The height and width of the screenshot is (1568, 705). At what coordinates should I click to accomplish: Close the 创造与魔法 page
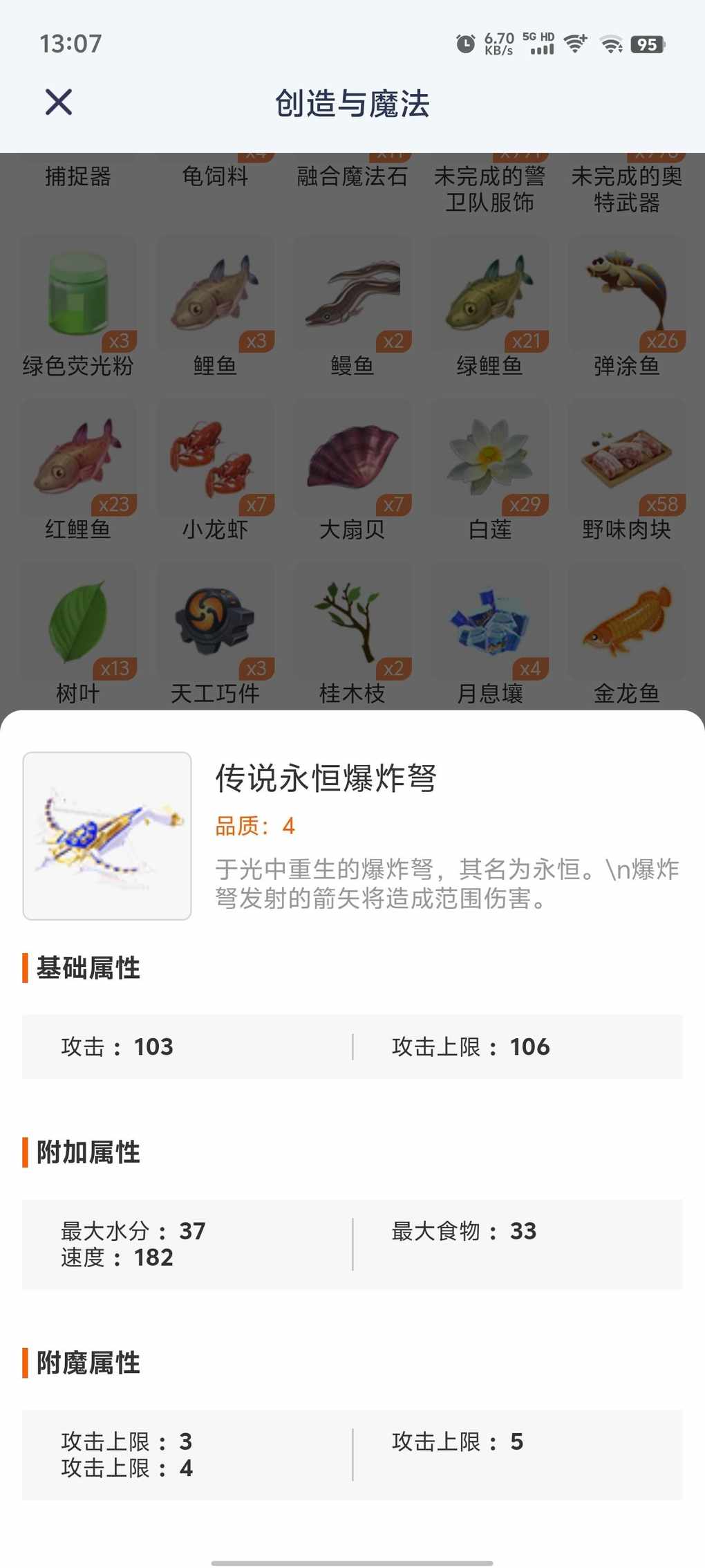point(59,102)
